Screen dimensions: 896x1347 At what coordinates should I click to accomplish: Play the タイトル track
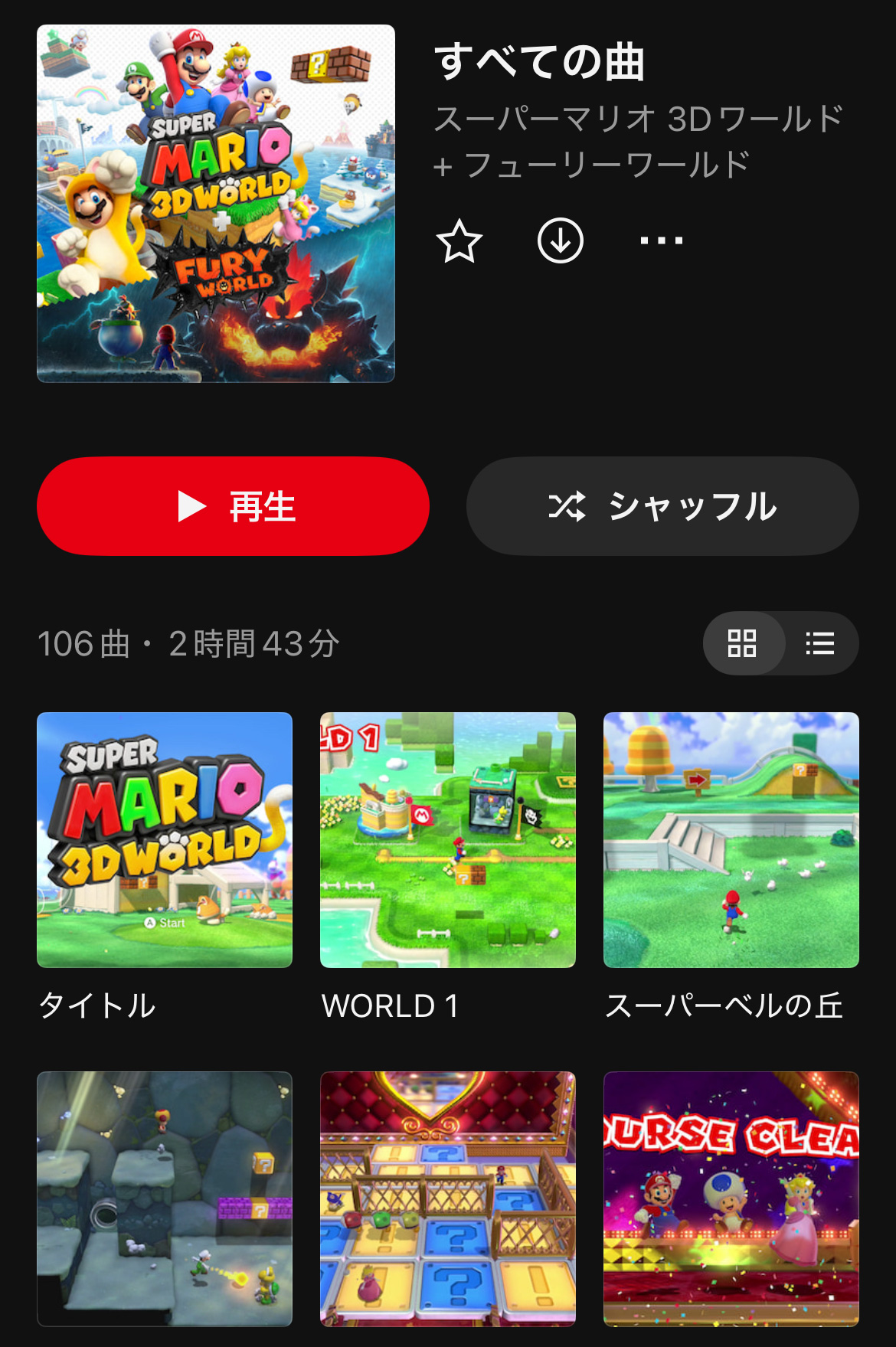point(165,840)
